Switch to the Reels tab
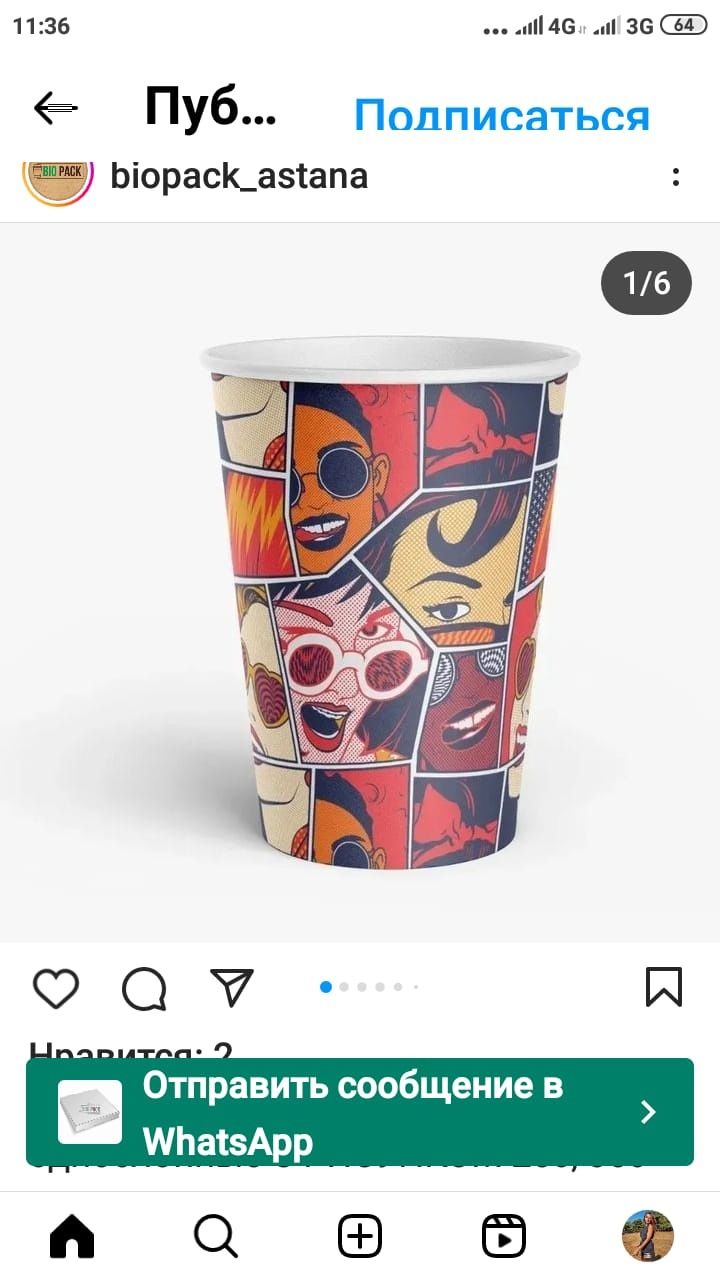The image size is (720, 1280). pyautogui.click(x=504, y=1237)
